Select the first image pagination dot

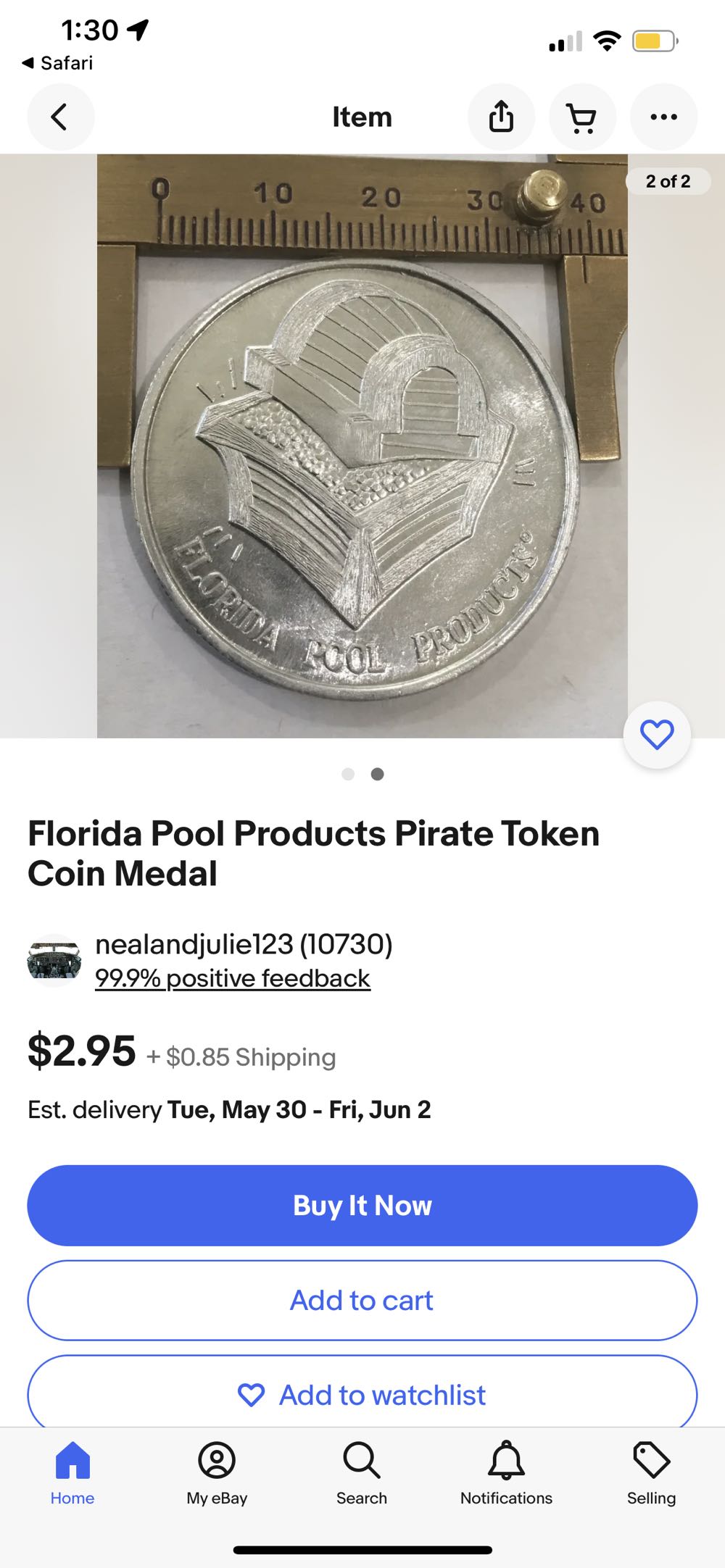click(x=348, y=774)
